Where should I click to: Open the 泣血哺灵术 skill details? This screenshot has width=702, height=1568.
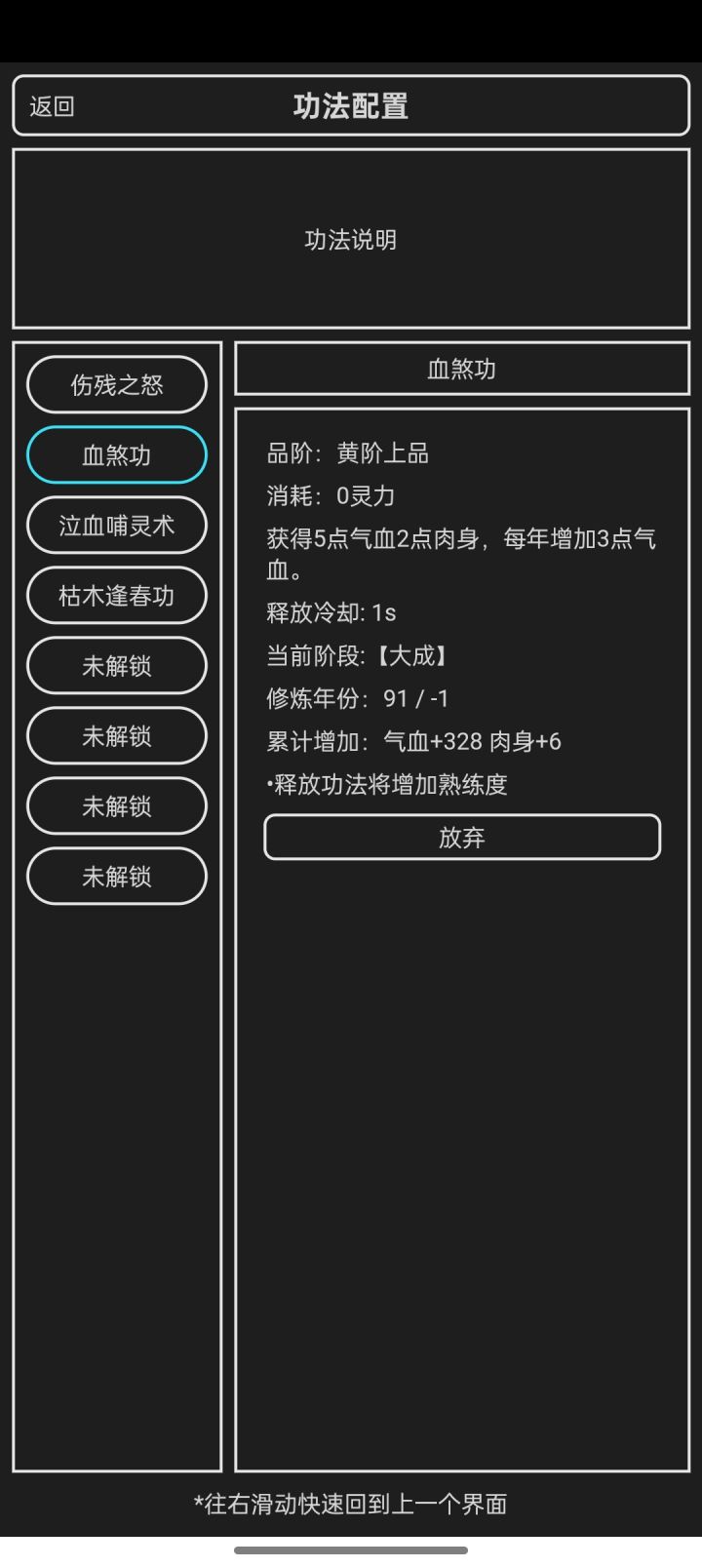[x=116, y=525]
